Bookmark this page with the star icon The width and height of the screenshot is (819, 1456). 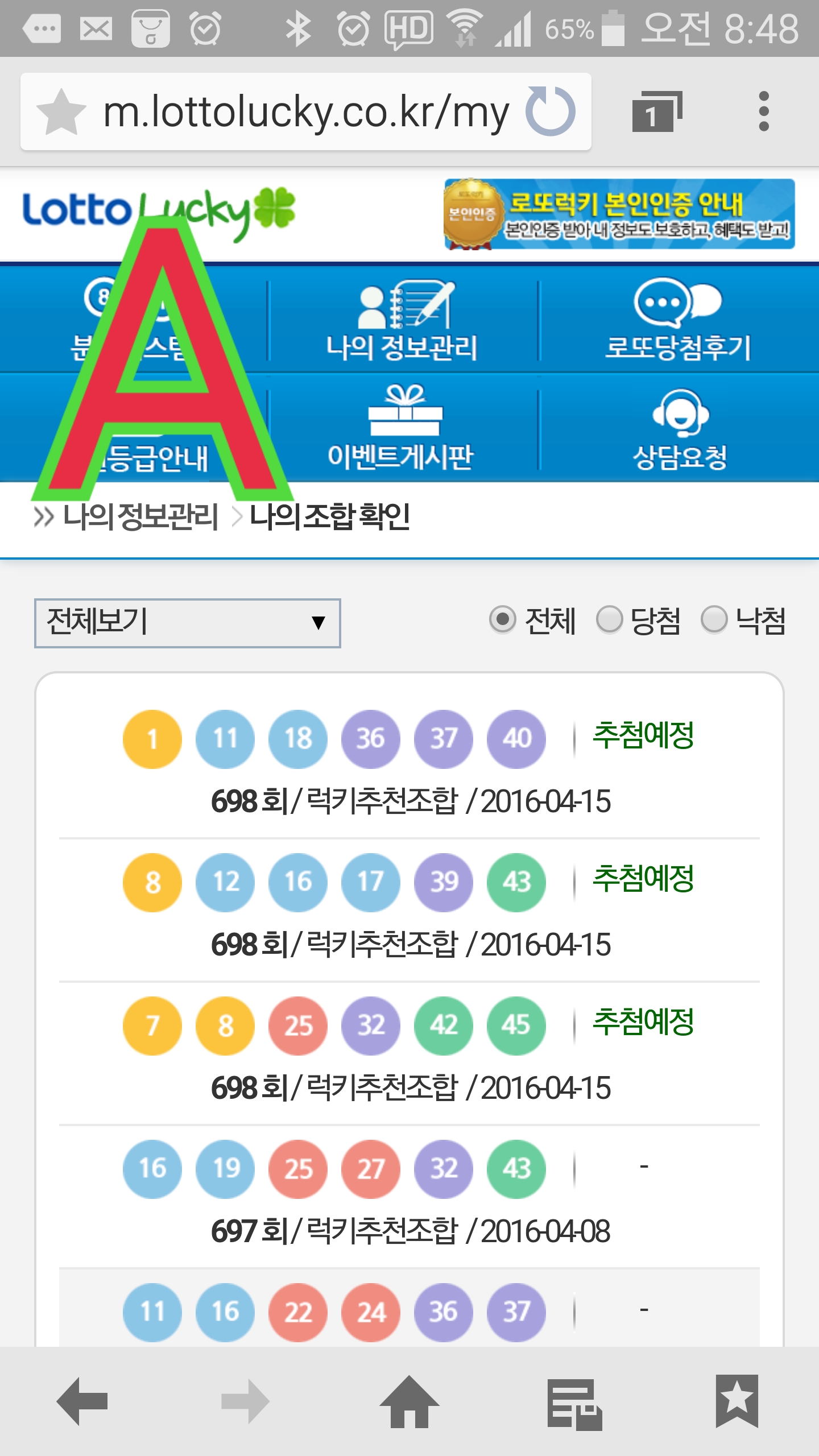coord(60,113)
